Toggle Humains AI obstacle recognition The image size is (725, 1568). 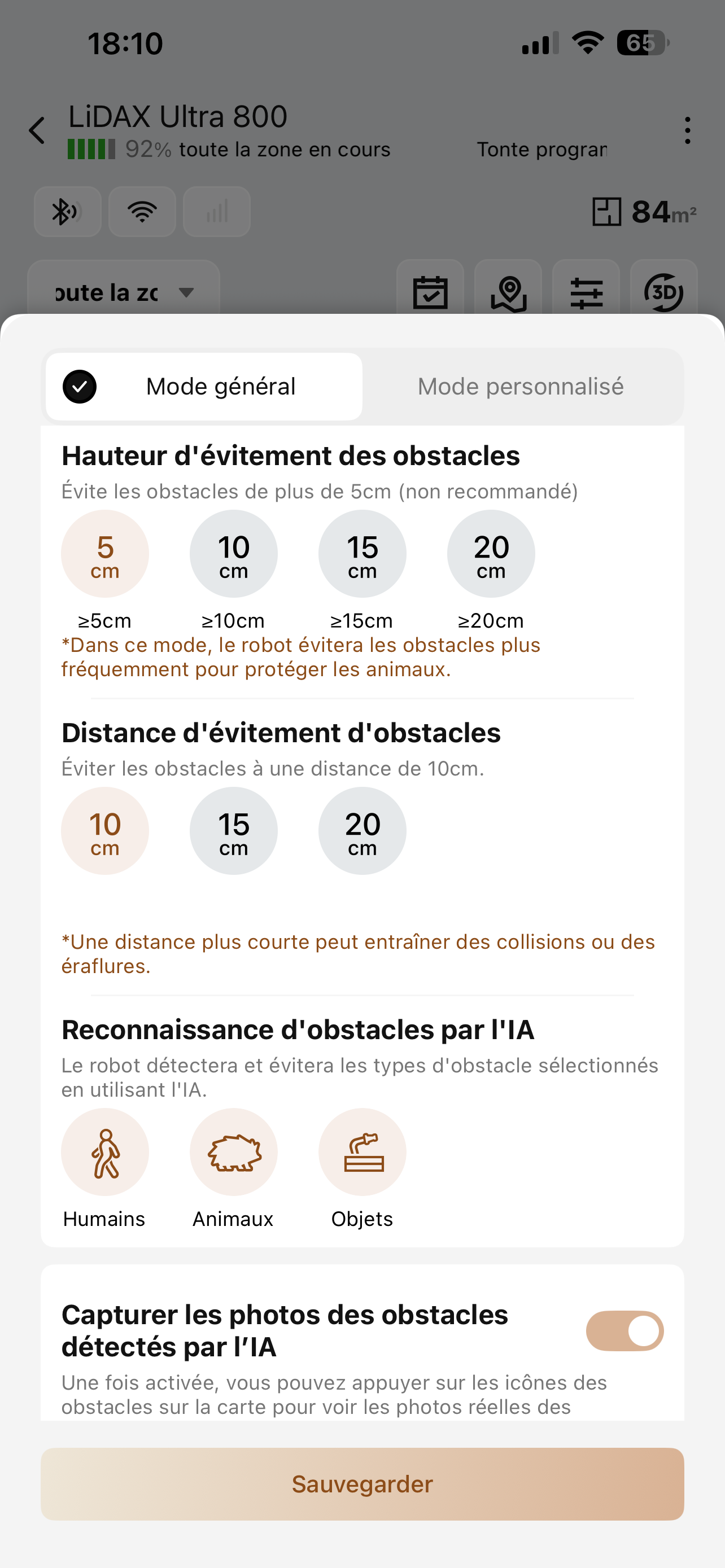104,1152
